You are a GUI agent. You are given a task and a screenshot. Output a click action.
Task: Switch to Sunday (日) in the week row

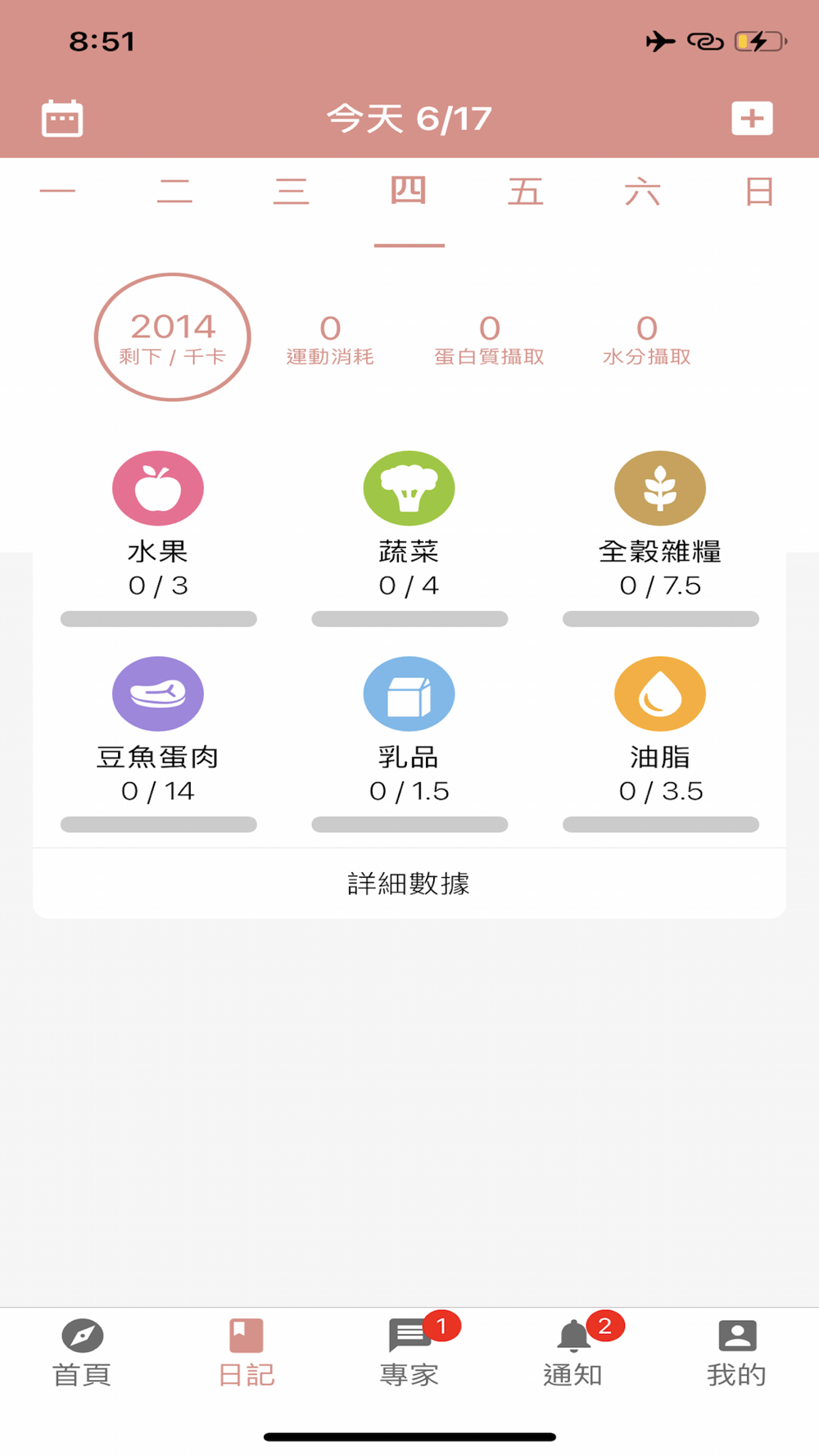pyautogui.click(x=759, y=192)
